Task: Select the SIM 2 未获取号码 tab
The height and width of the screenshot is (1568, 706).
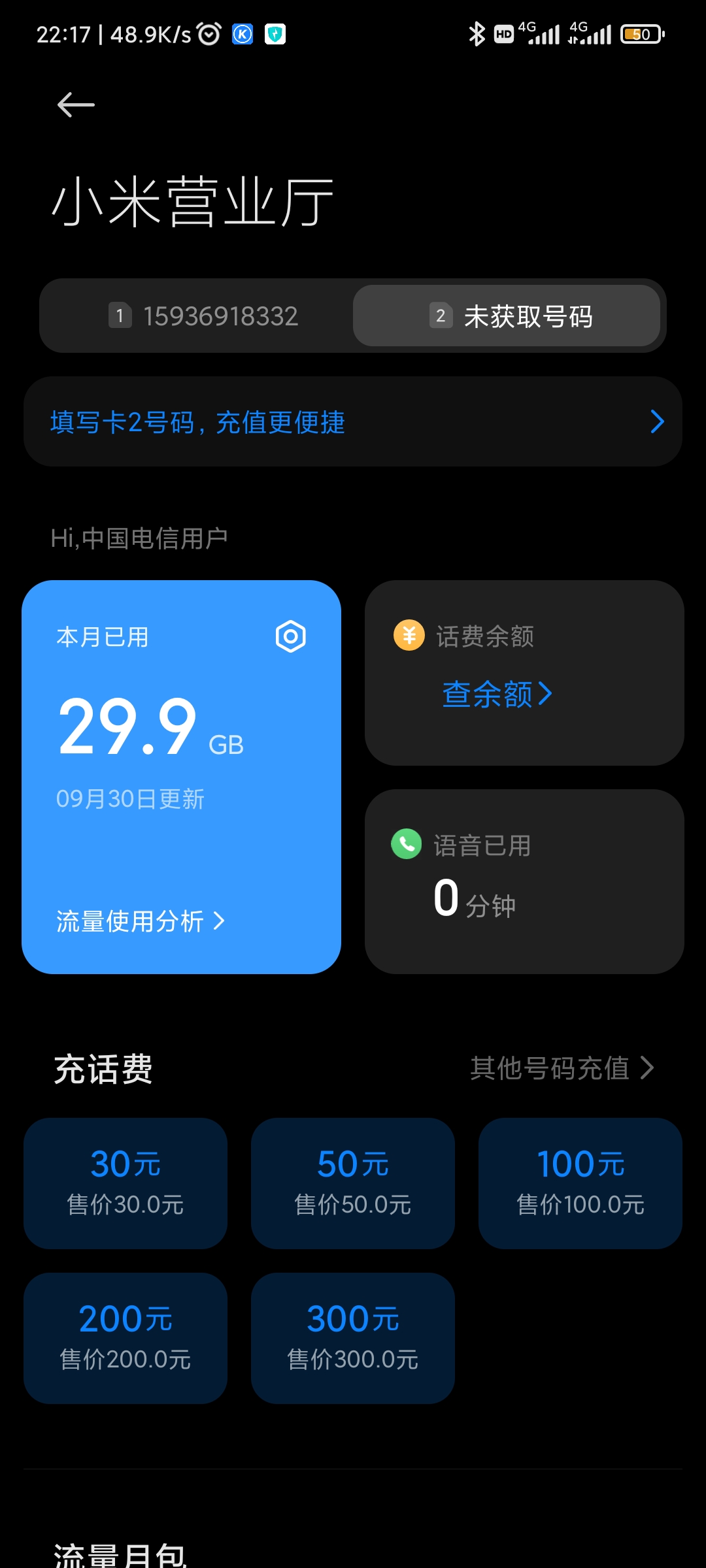Action: tap(507, 316)
